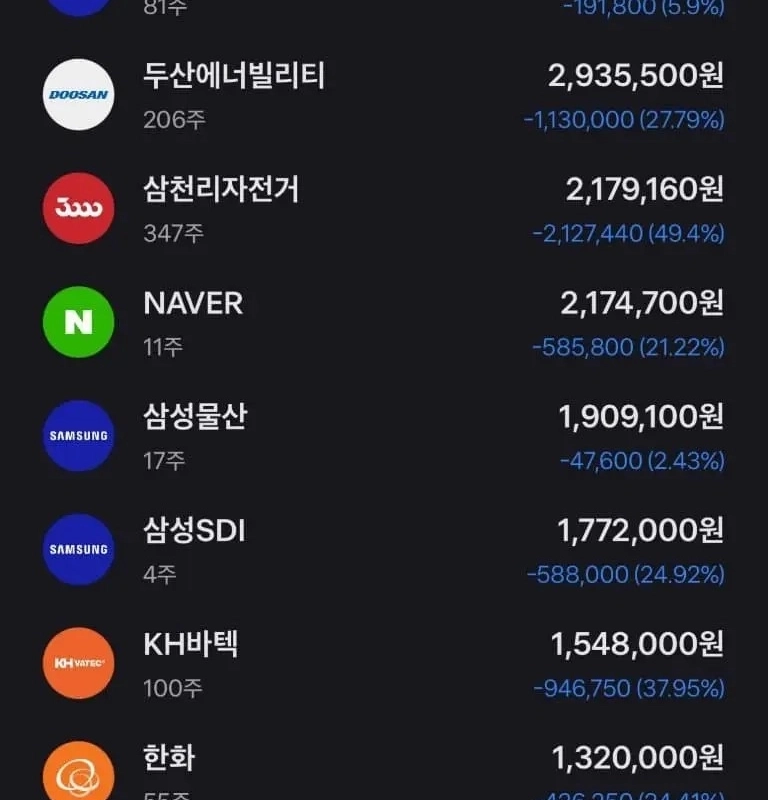Open the 한화 stock row
This screenshot has height=800, width=768.
384,772
